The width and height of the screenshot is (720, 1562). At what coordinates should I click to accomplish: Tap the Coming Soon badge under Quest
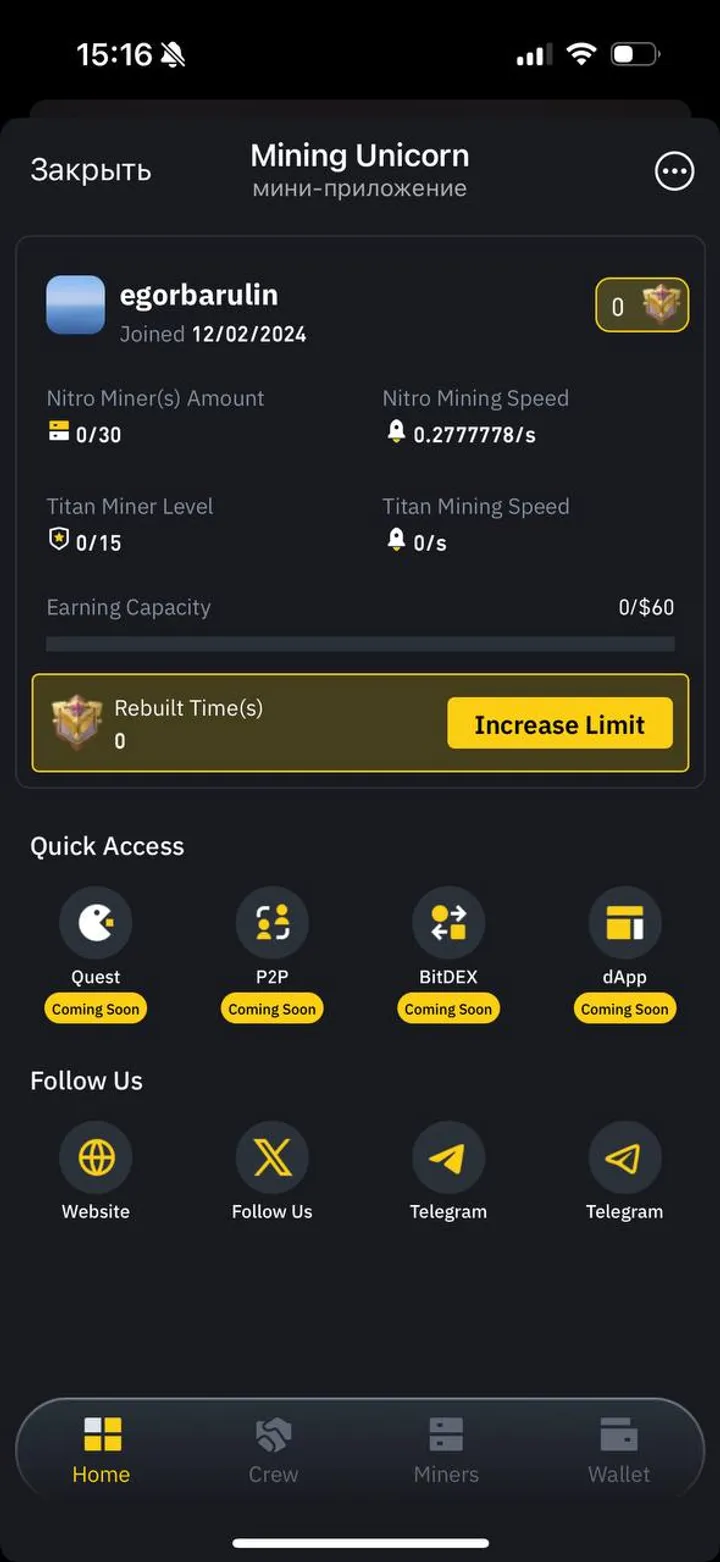point(95,1008)
